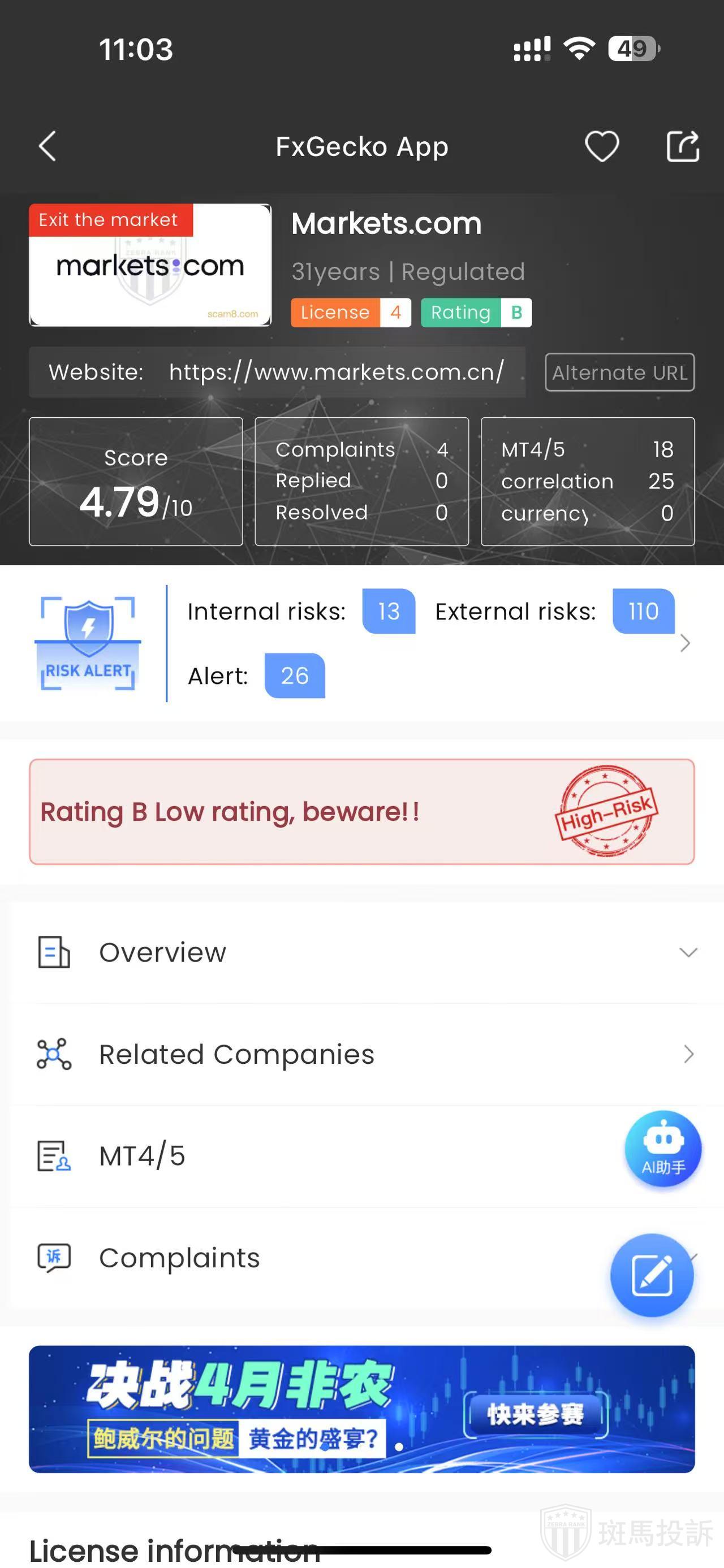Viewport: 724px width, 1568px height.
Task: Write a new complaint with the pencil button
Action: [x=652, y=1275]
